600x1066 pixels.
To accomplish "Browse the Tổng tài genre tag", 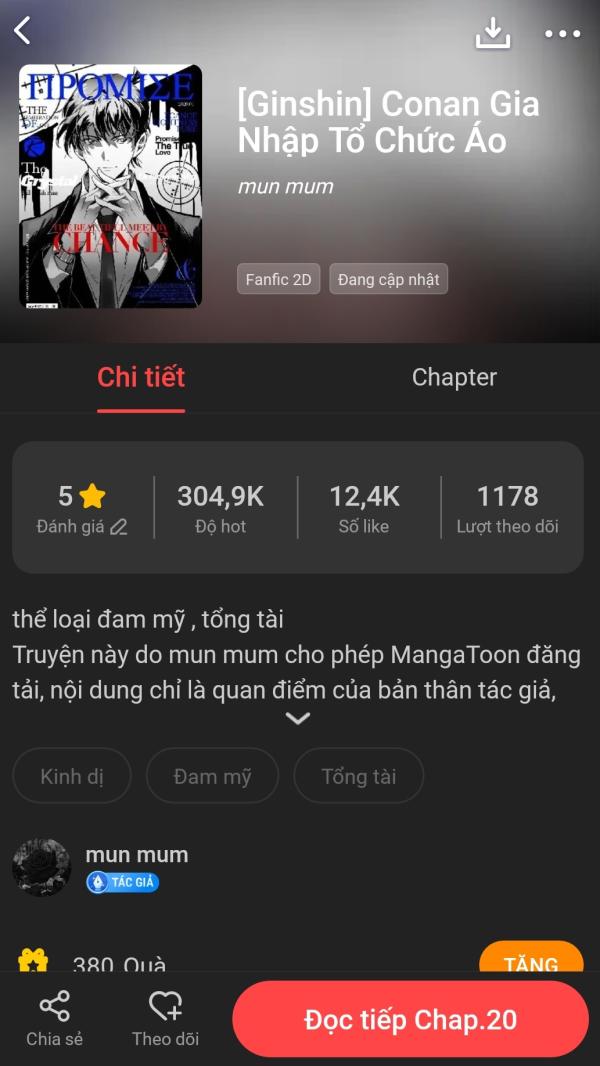I will pos(358,776).
